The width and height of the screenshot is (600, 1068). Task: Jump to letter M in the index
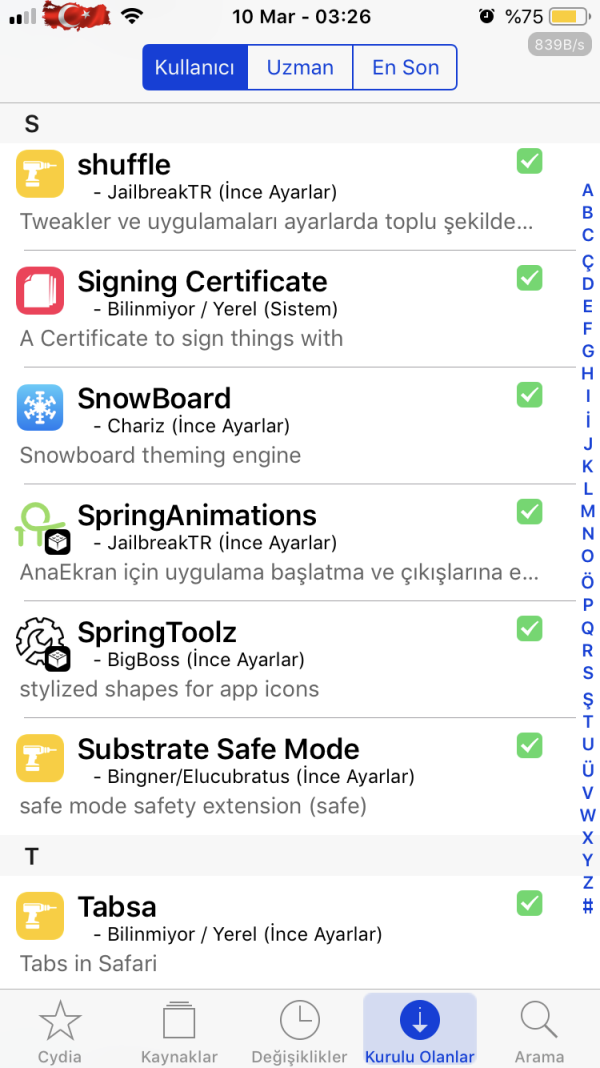(x=588, y=511)
